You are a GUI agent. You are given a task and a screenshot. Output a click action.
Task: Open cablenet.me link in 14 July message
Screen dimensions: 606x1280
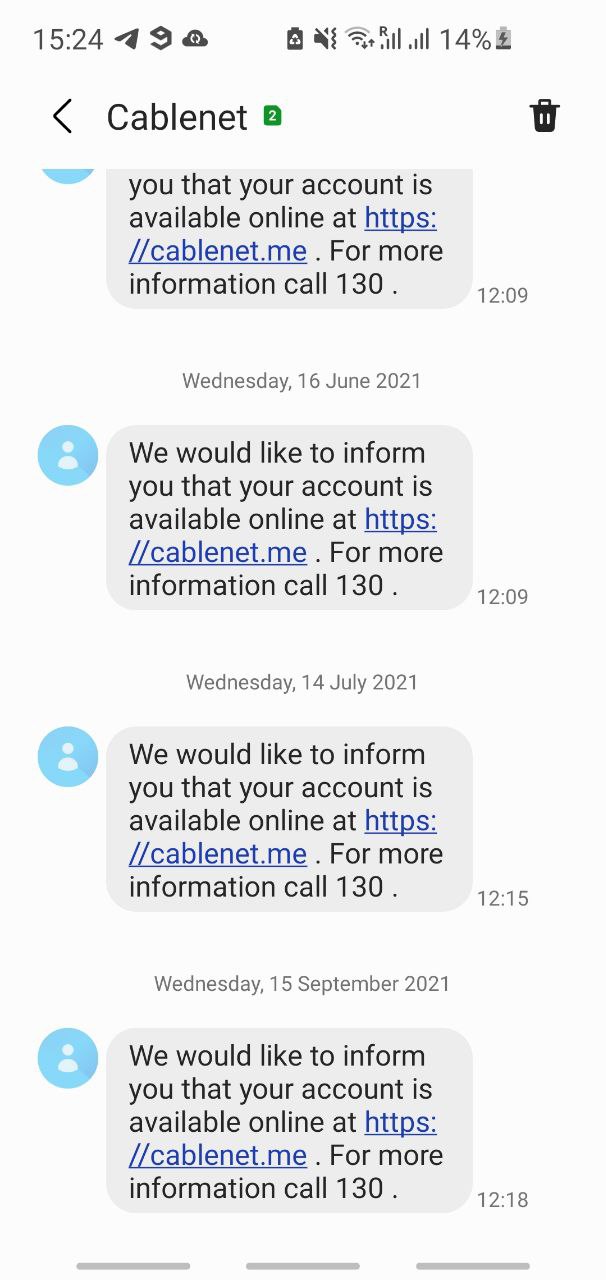click(x=218, y=854)
